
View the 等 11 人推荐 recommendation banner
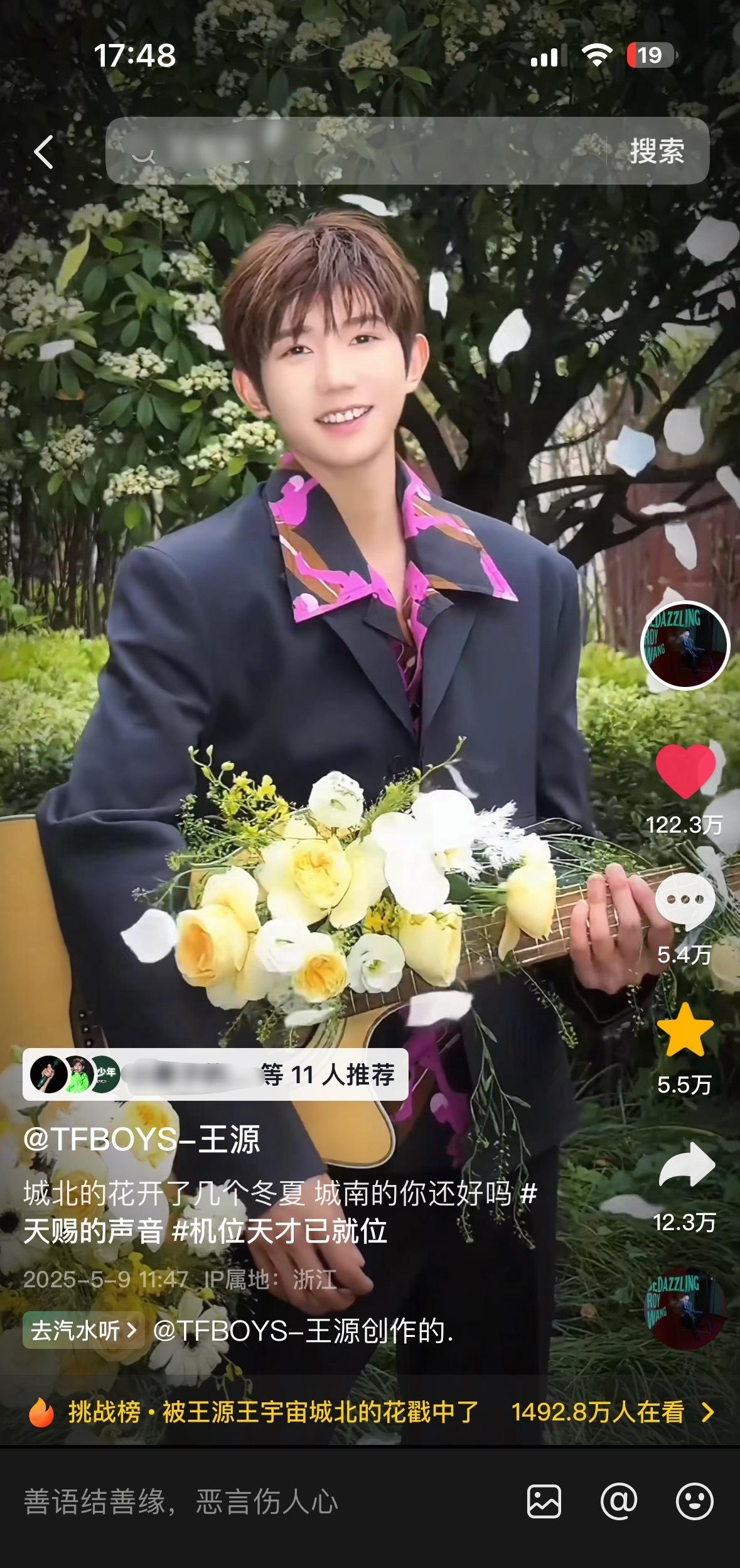click(x=215, y=1074)
